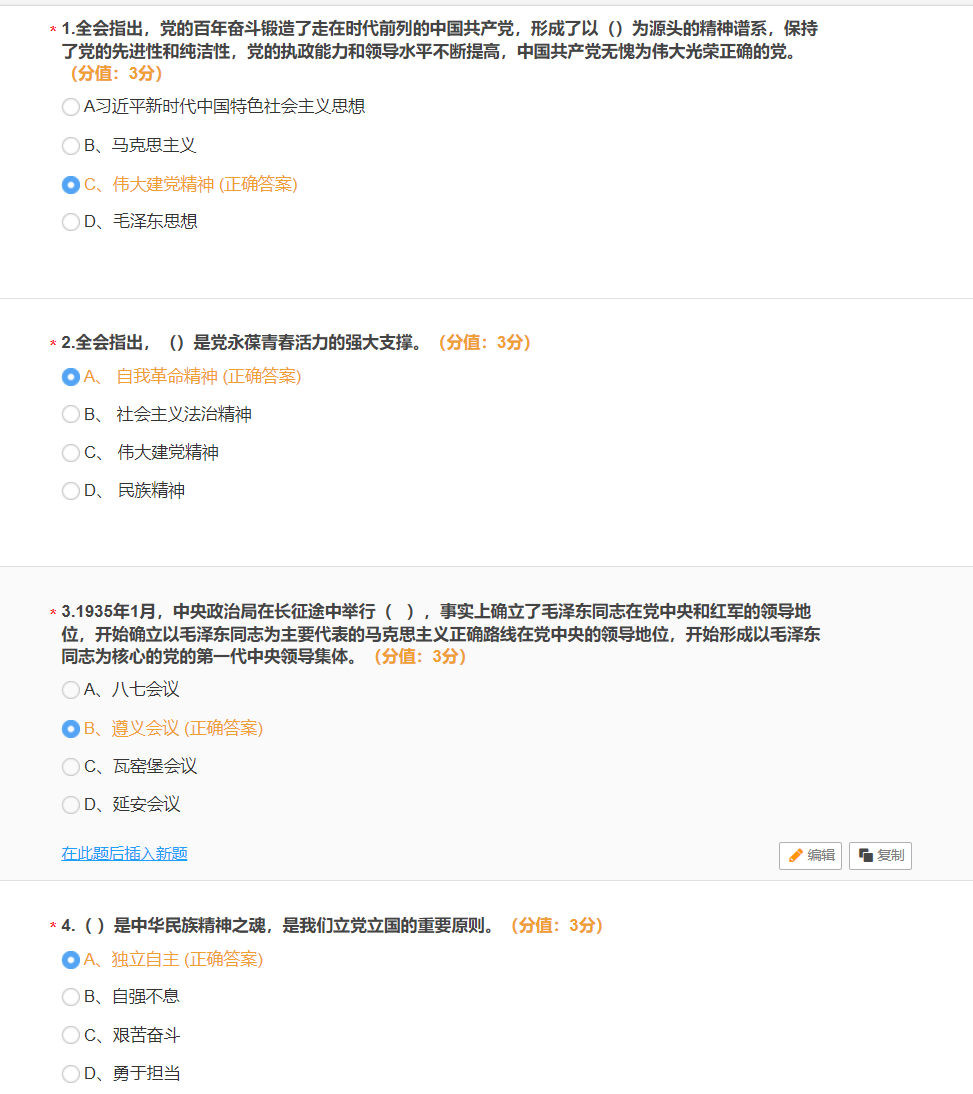Pick 民族精神 in question 2
Viewport: 973px width, 1094px height.
[71, 491]
